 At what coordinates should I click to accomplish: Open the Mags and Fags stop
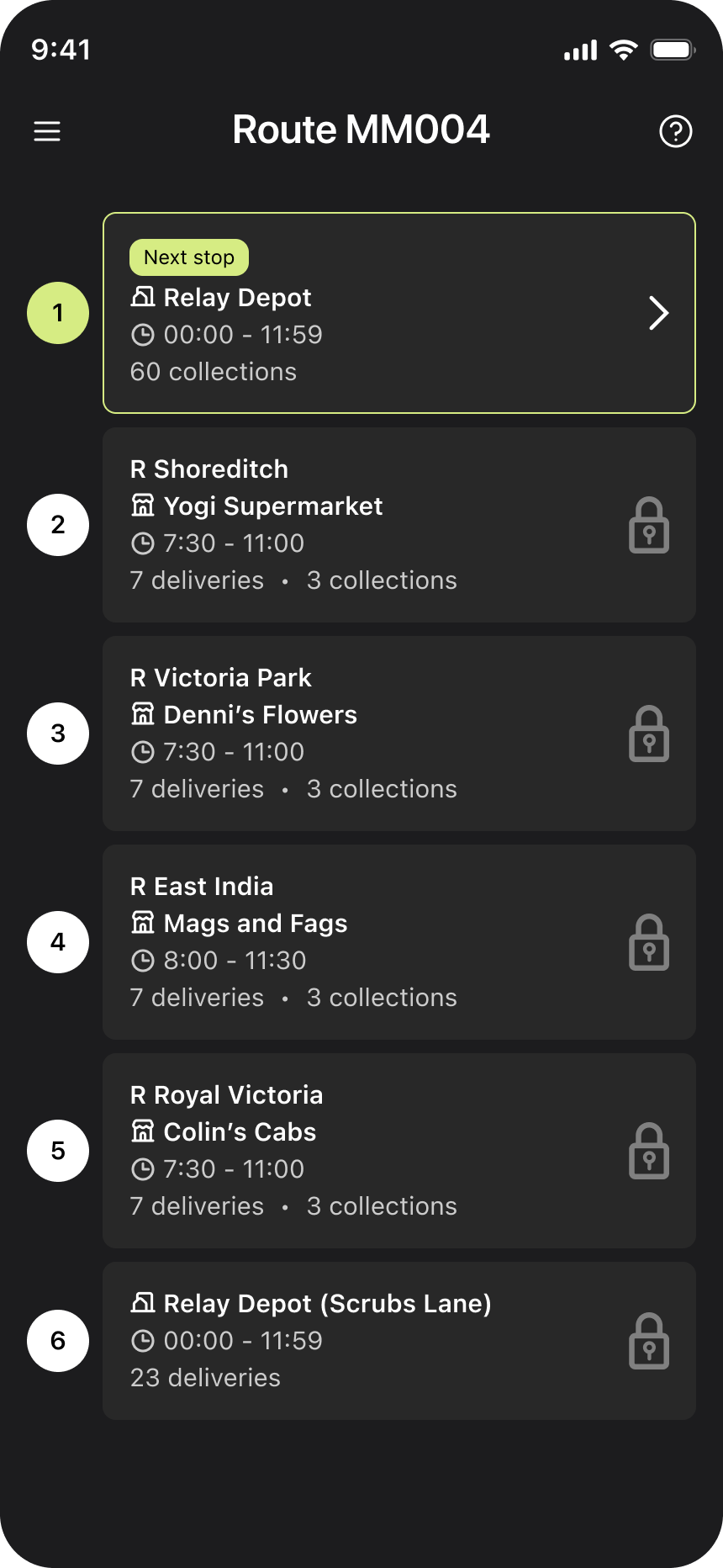click(398, 942)
